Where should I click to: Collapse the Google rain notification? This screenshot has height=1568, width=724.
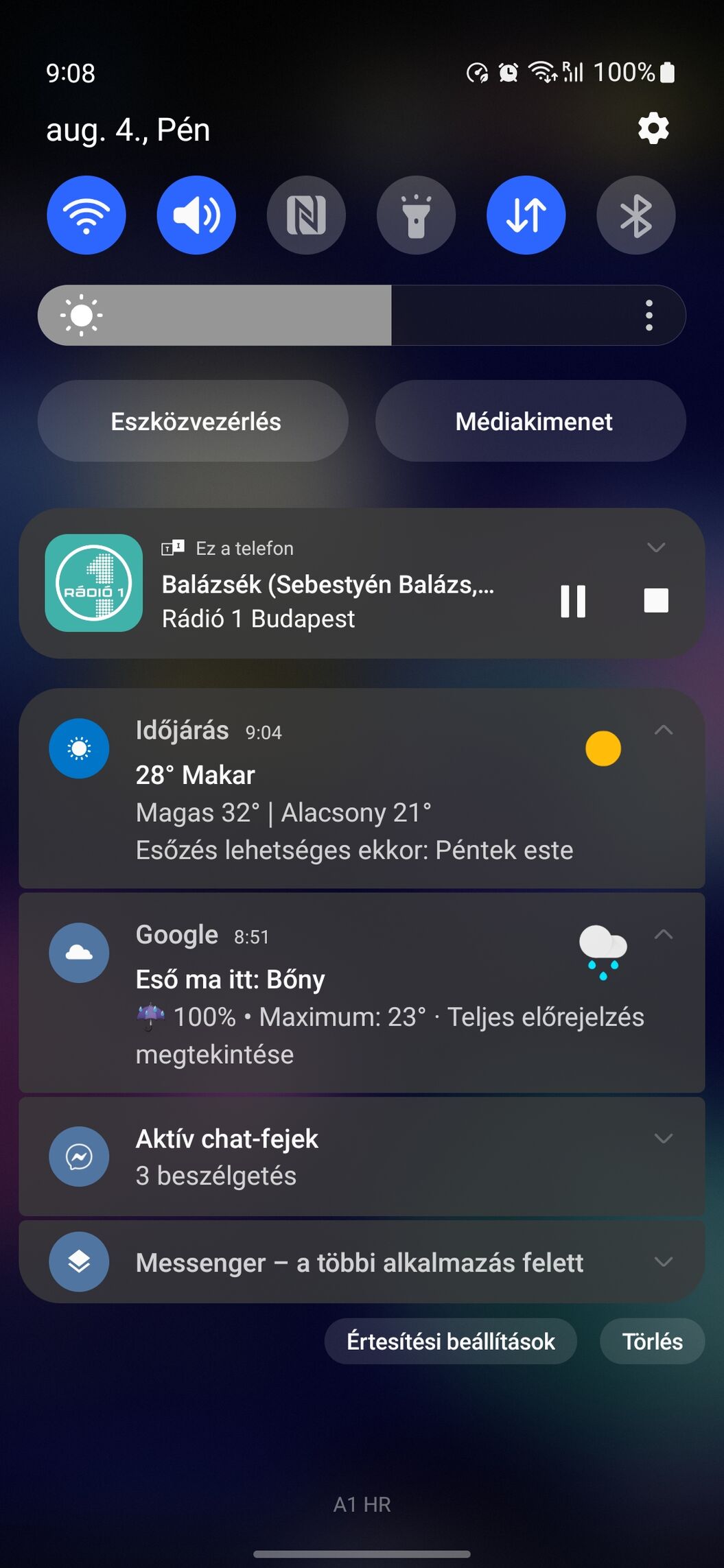[x=664, y=934]
